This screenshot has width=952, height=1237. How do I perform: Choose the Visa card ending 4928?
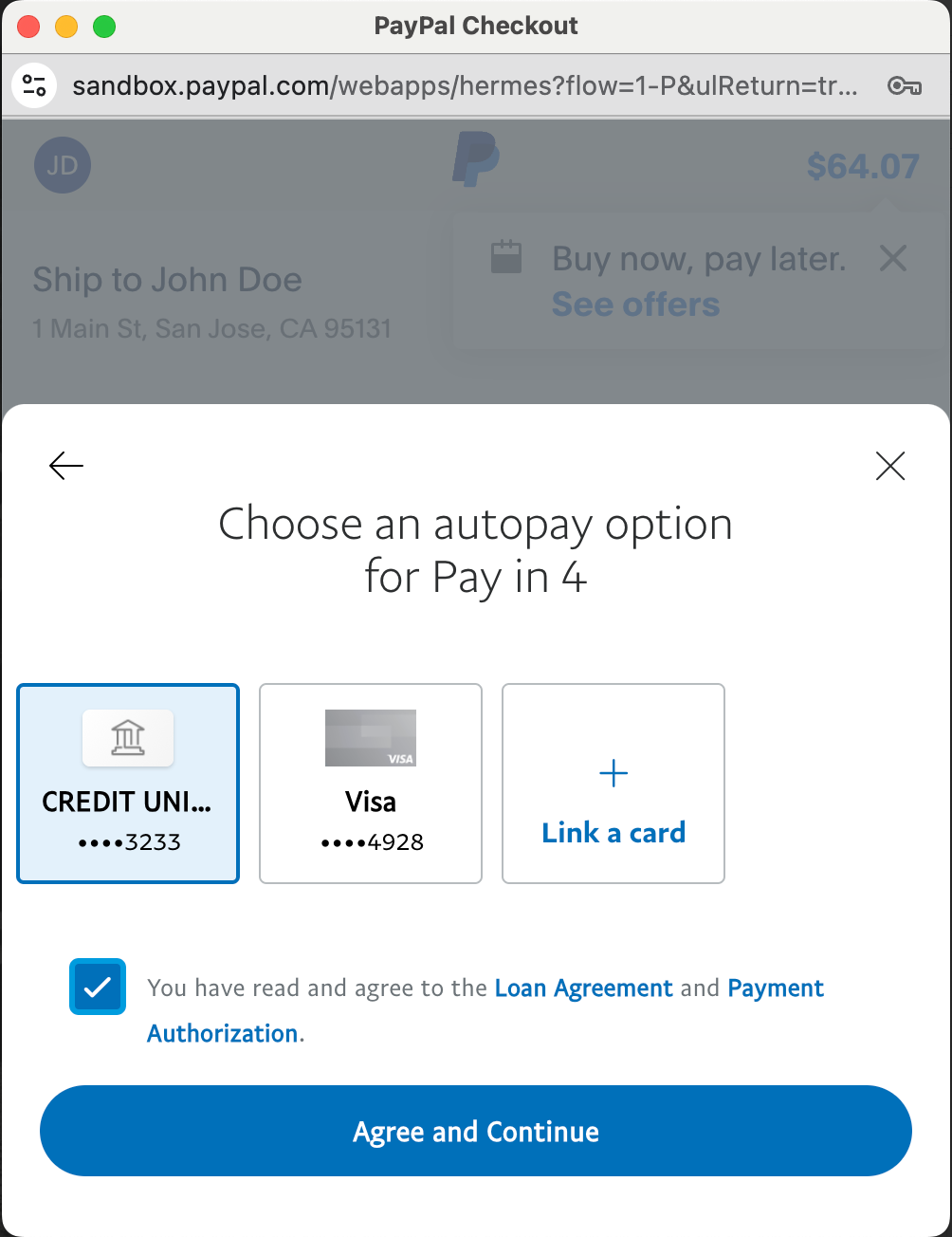click(x=371, y=784)
